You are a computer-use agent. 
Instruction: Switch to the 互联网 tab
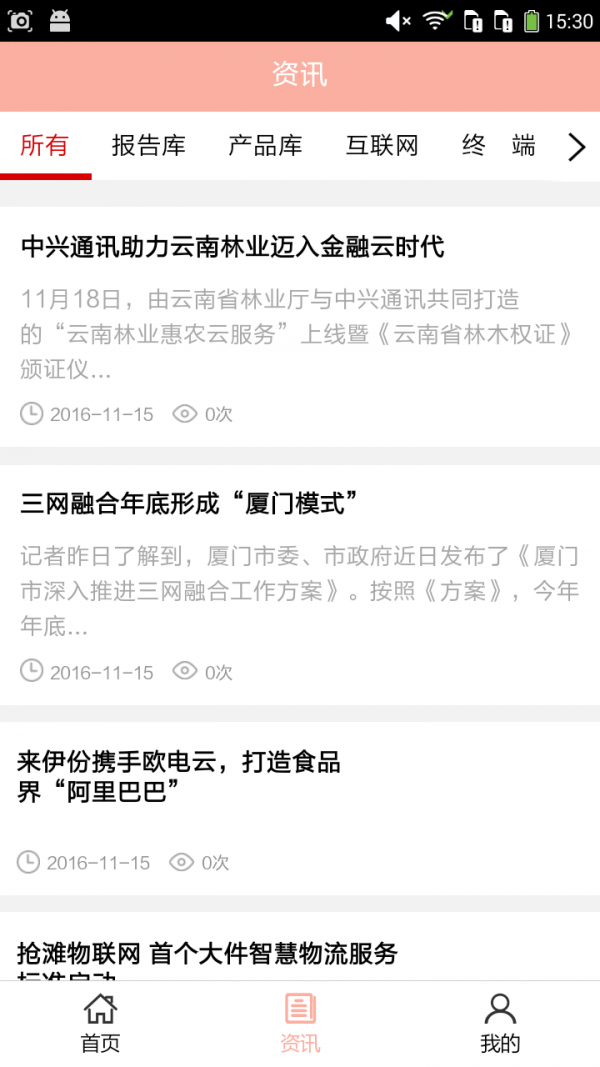pyautogui.click(x=382, y=146)
